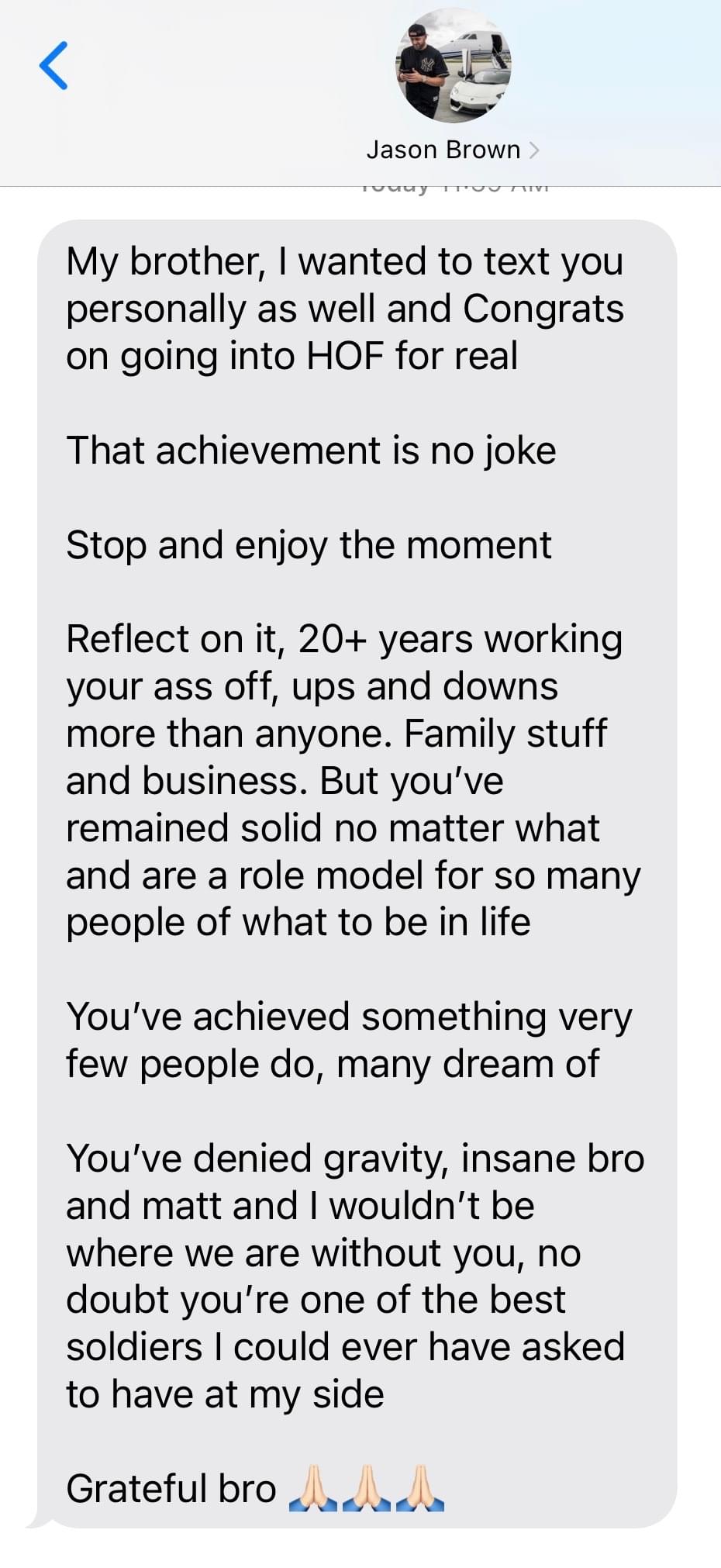Go back to the messages list
This screenshot has height=1568, width=721.
click(53, 66)
